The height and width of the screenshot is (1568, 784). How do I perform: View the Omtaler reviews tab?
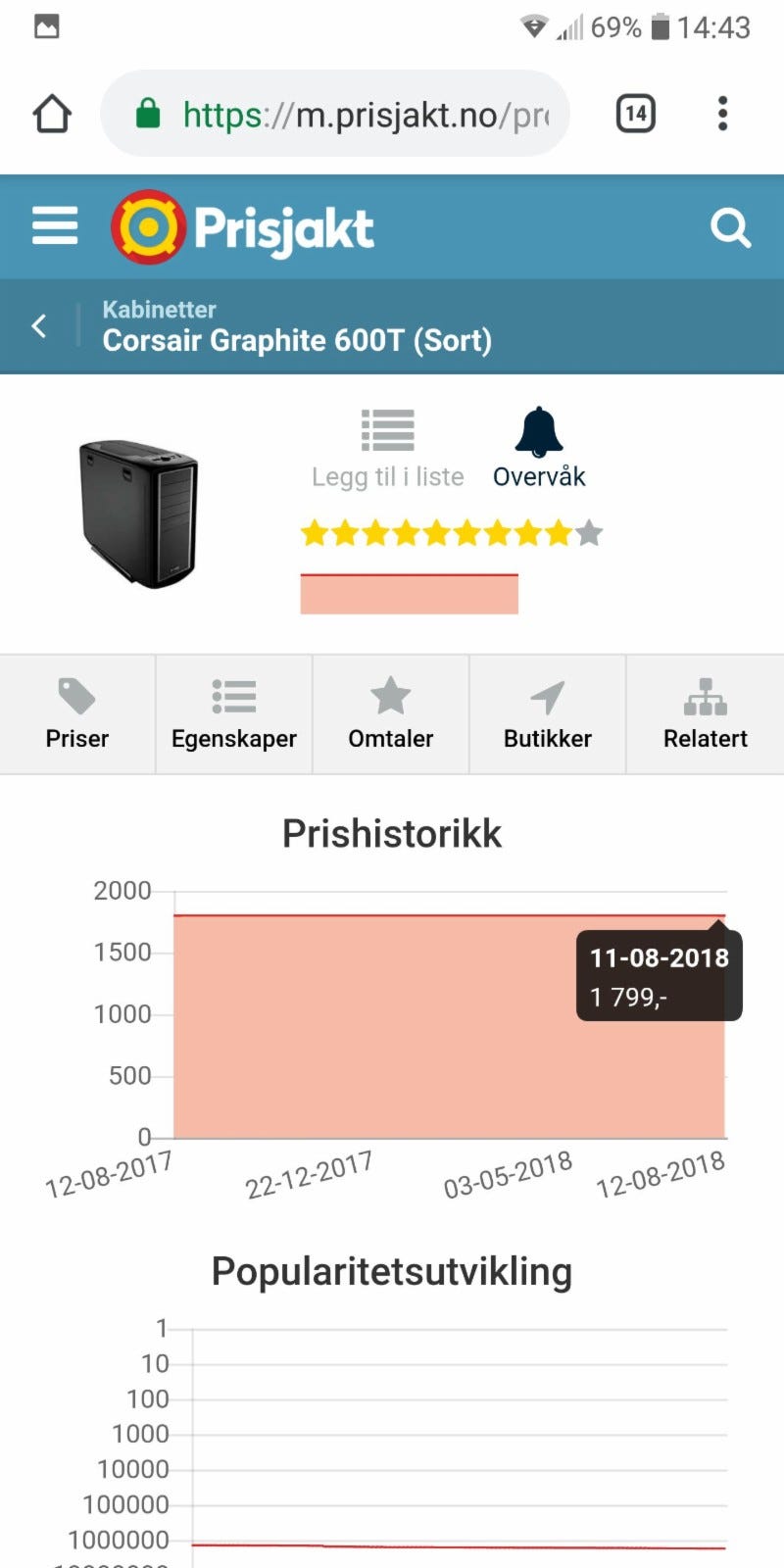391,714
